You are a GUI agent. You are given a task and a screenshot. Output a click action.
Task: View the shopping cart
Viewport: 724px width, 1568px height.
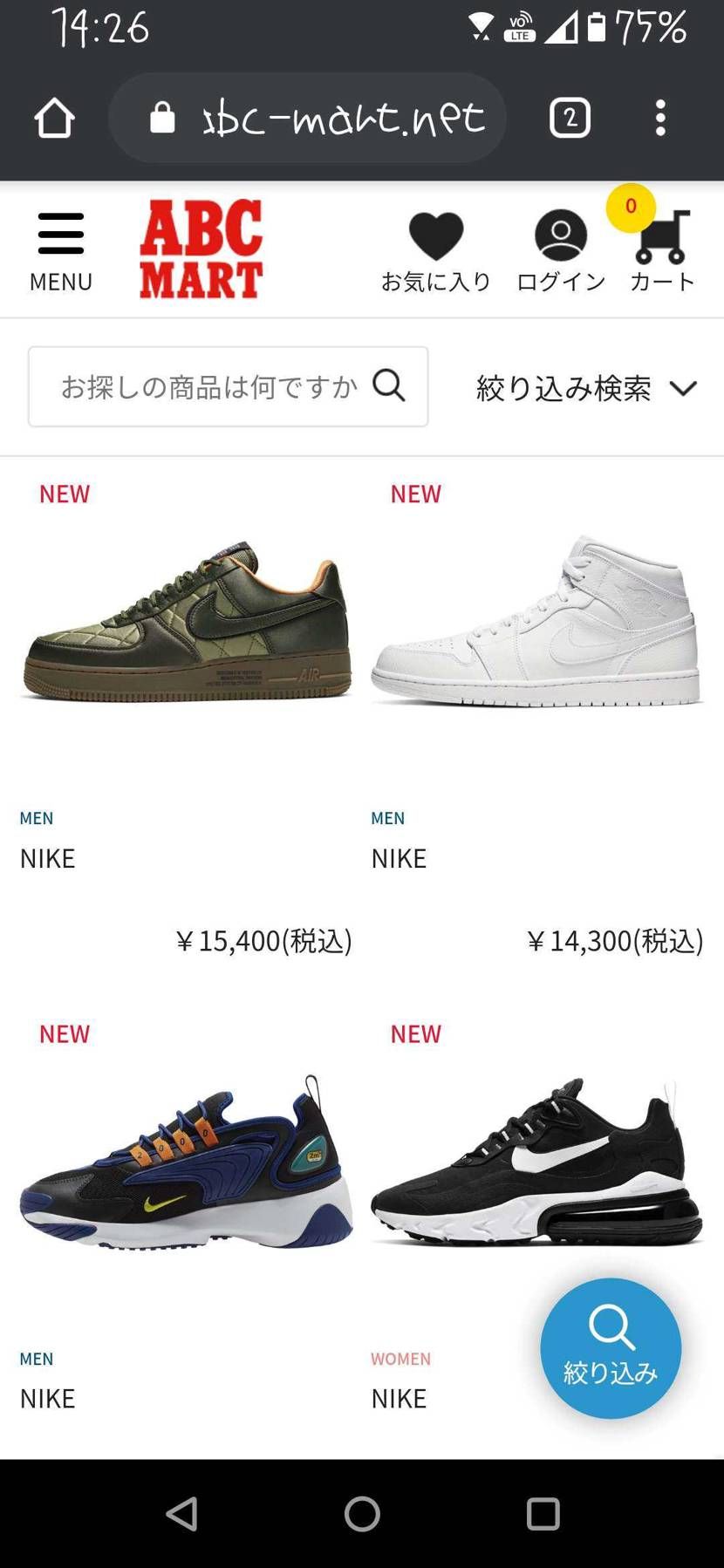coord(662,251)
